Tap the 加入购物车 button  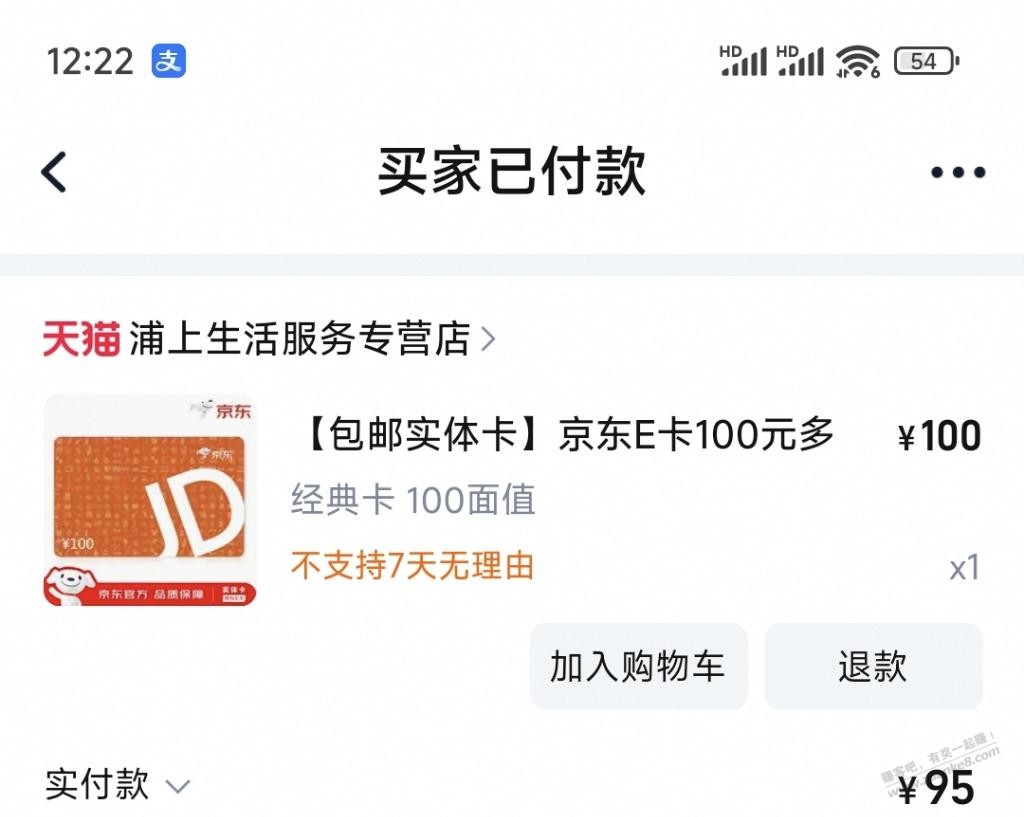pos(638,666)
